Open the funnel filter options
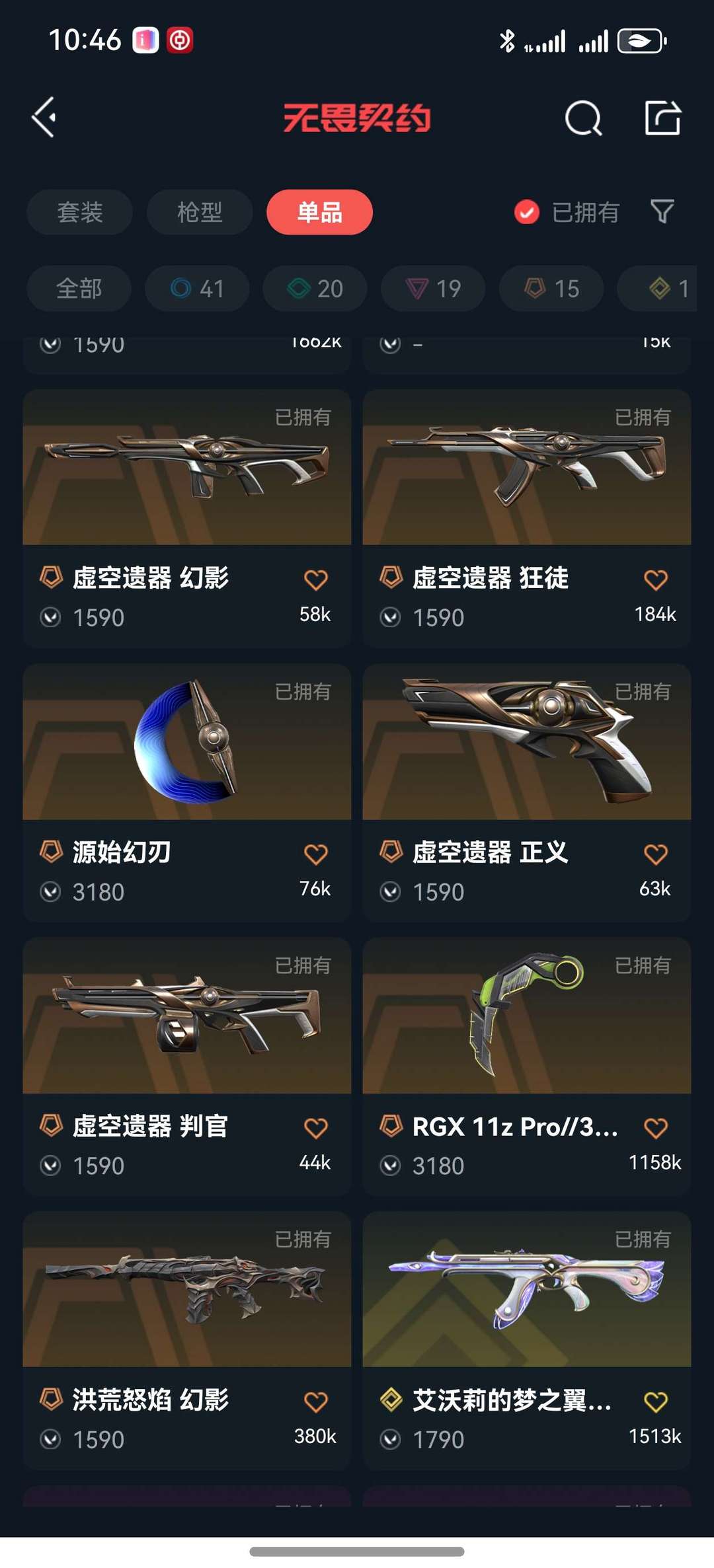The height and width of the screenshot is (1568, 714). coord(662,212)
